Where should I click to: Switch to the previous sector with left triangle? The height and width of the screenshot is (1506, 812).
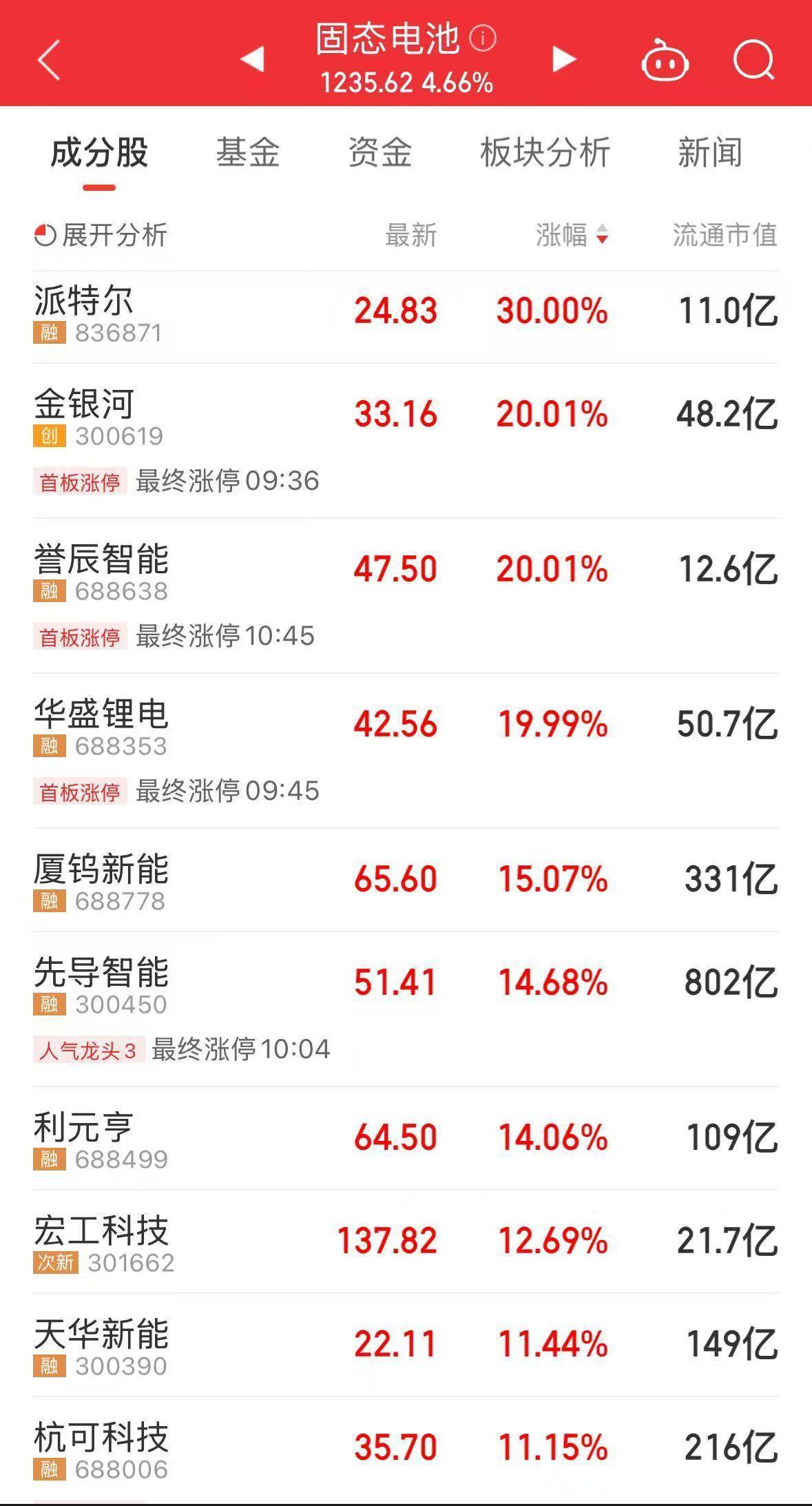[252, 59]
